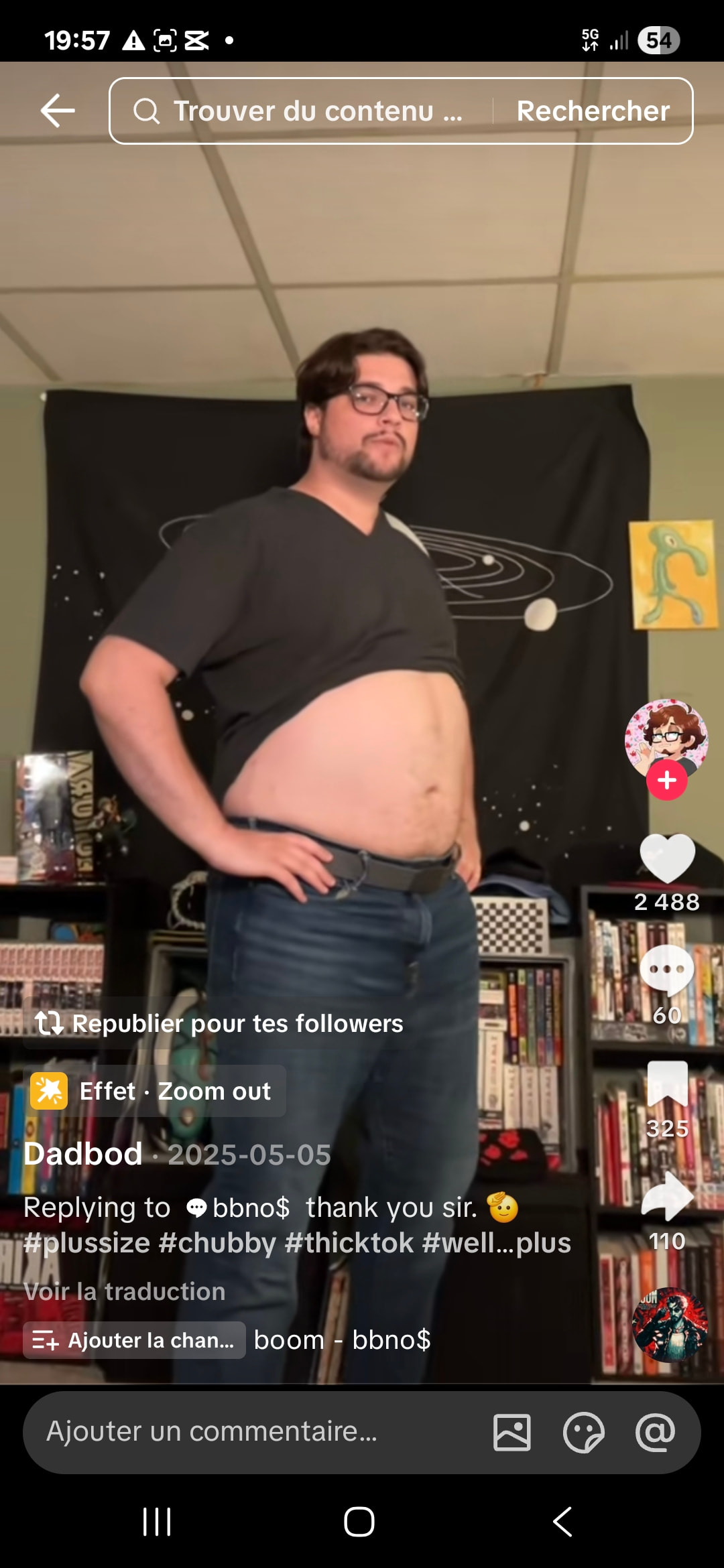Share the video with the arrow icon
Viewport: 724px width, 1568px height.
coord(667,1197)
